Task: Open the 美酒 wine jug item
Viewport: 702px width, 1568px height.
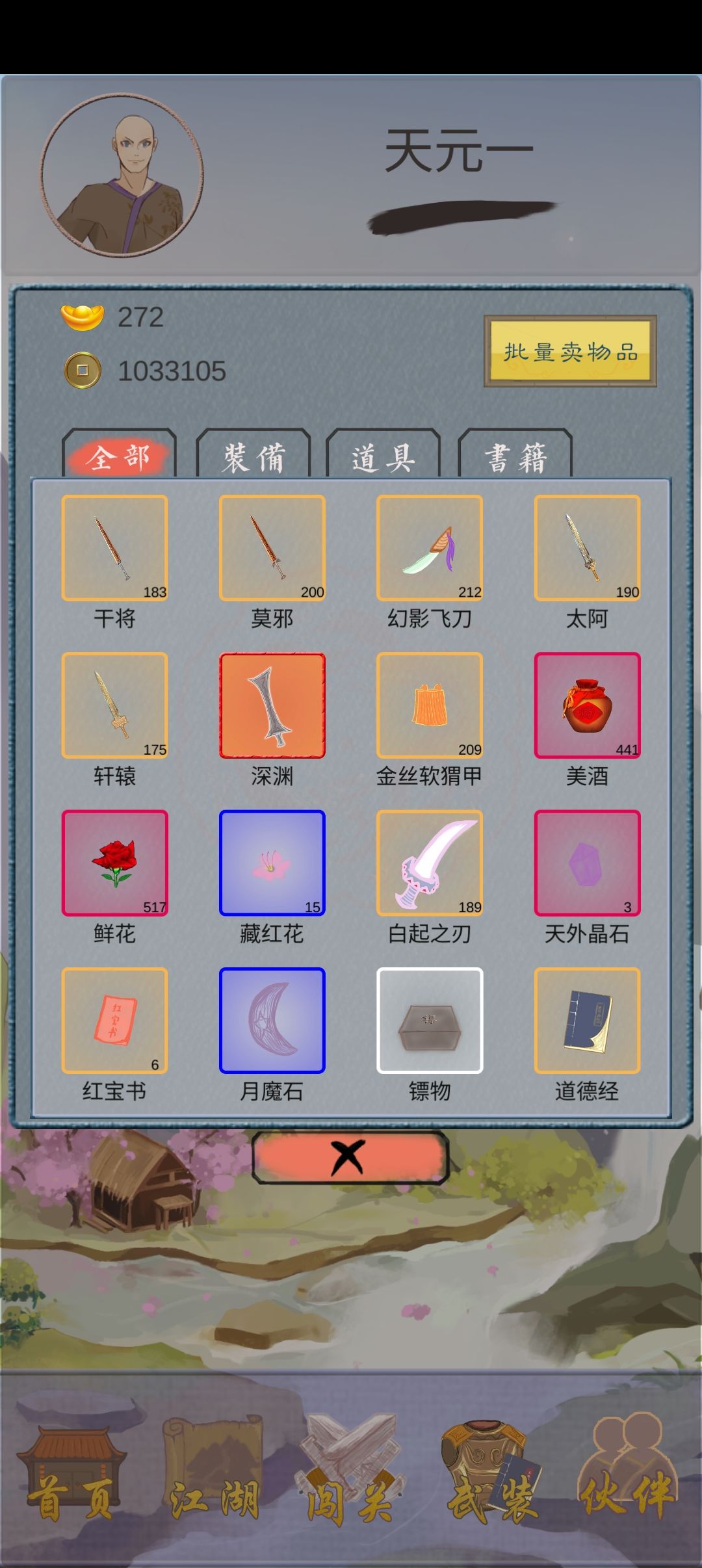Action: coord(587,706)
